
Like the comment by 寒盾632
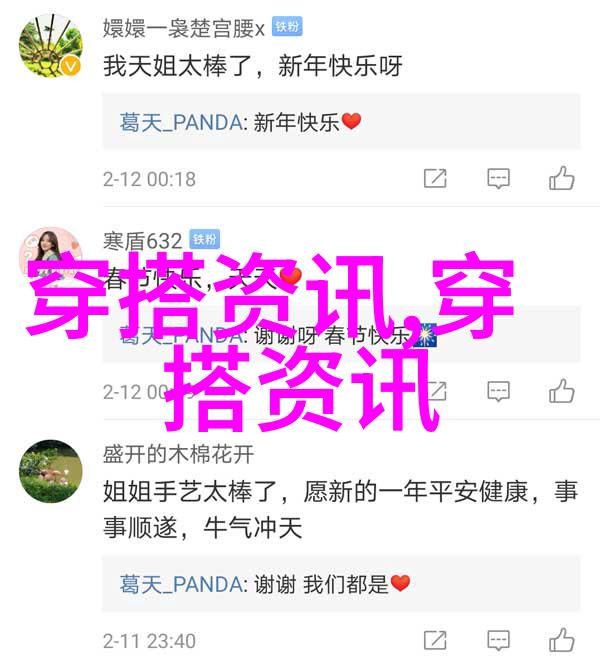pyautogui.click(x=561, y=391)
